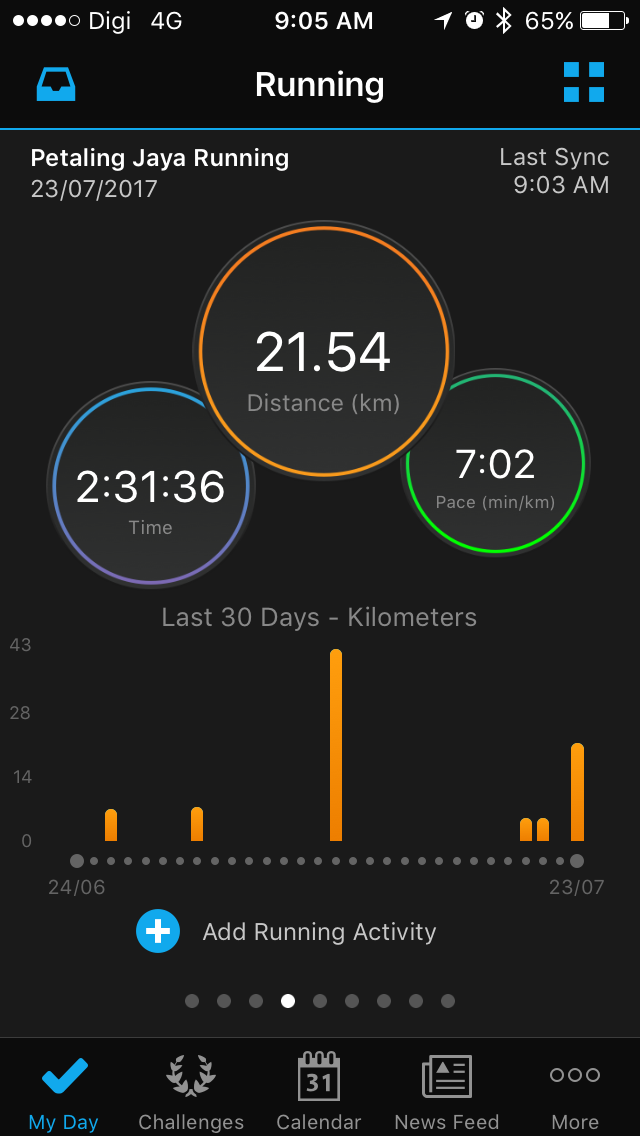Open the snapshots grid view
Image resolution: width=640 pixels, height=1136 pixels.
(584, 82)
